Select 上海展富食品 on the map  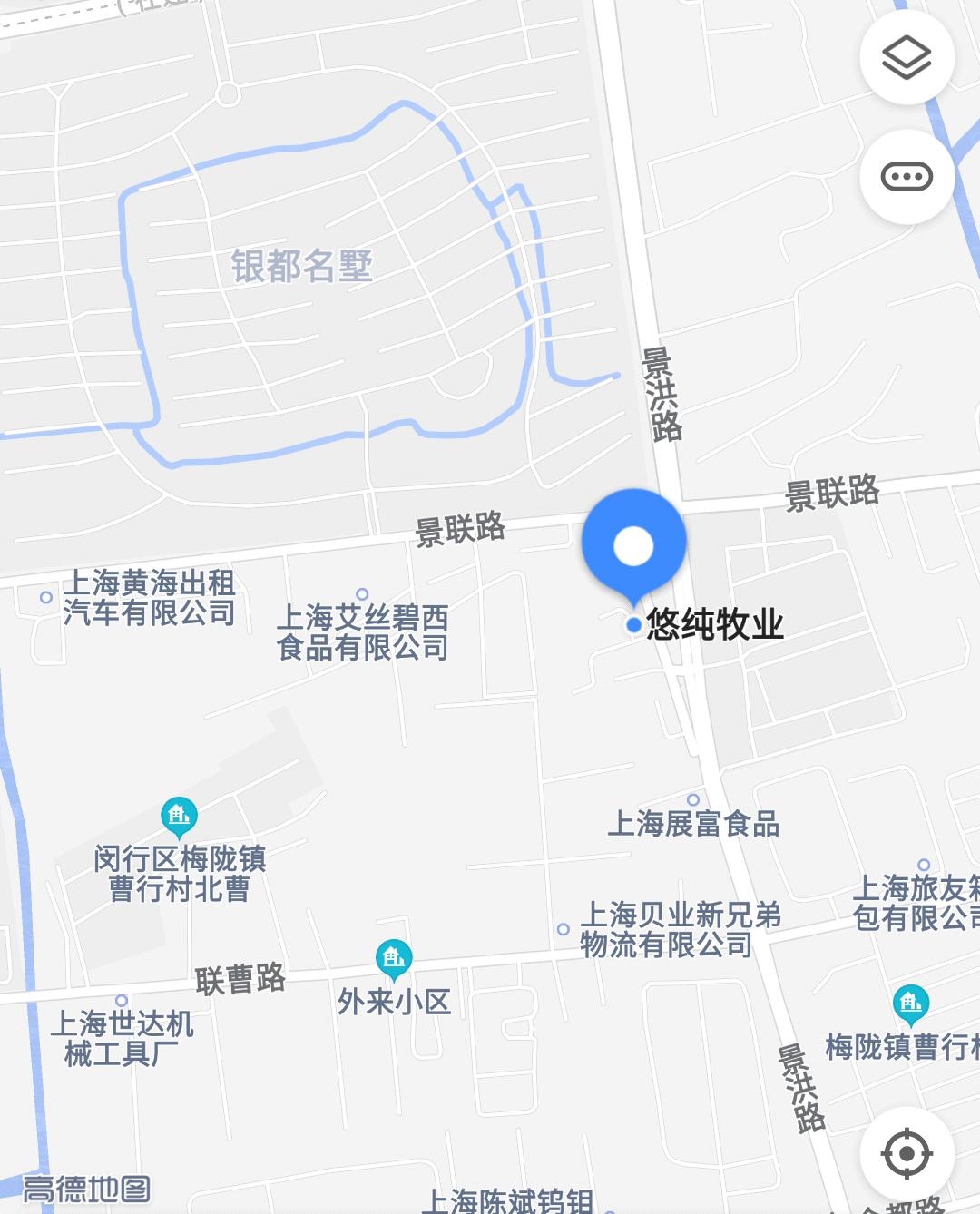[x=693, y=823]
